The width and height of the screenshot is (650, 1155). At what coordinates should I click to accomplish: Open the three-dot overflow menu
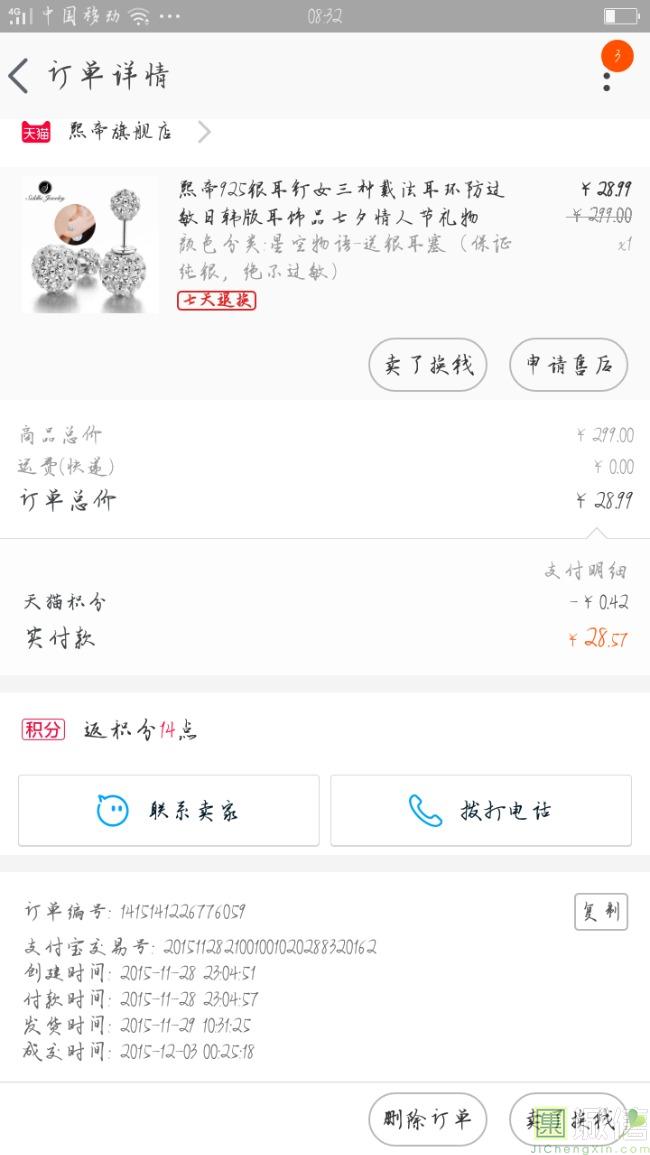tap(607, 76)
